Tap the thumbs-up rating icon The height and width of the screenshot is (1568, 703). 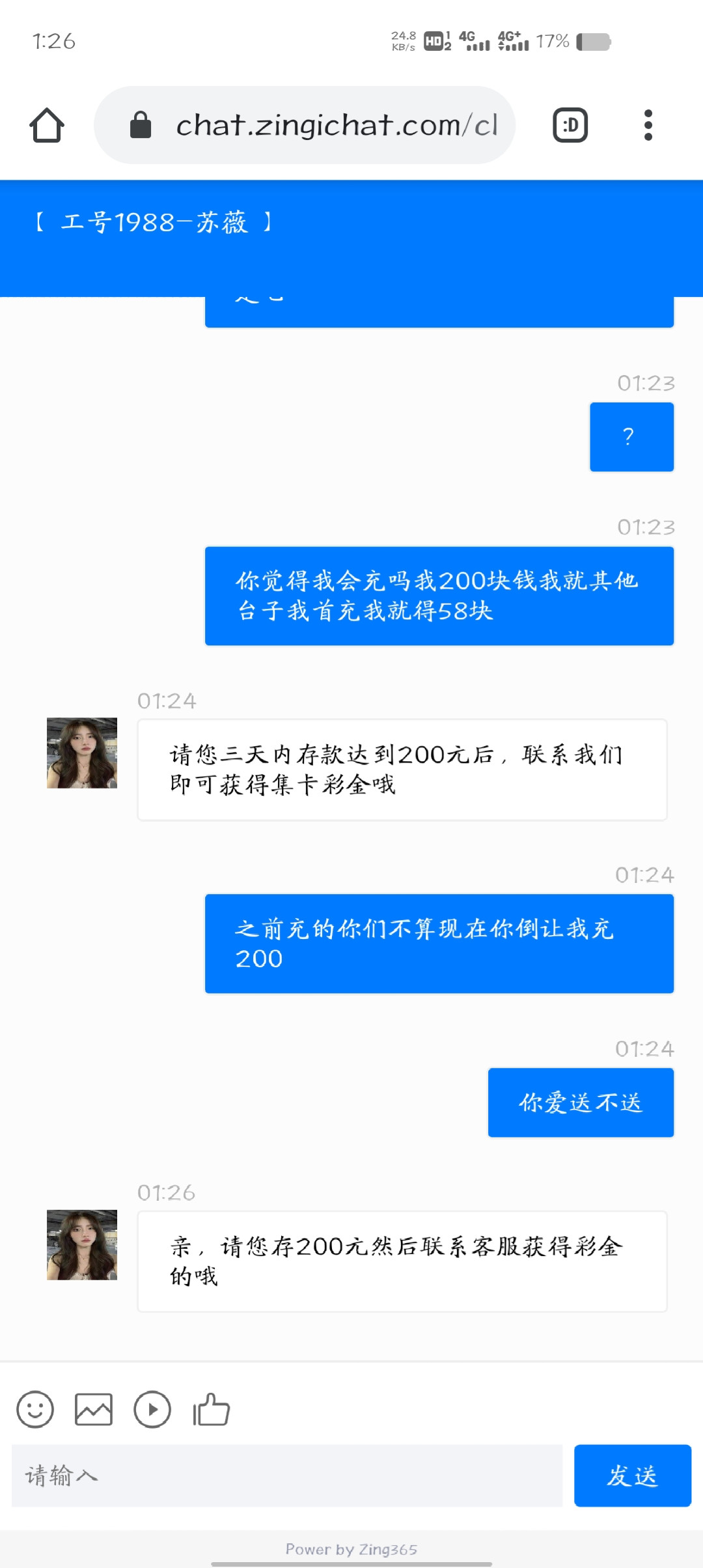212,1410
